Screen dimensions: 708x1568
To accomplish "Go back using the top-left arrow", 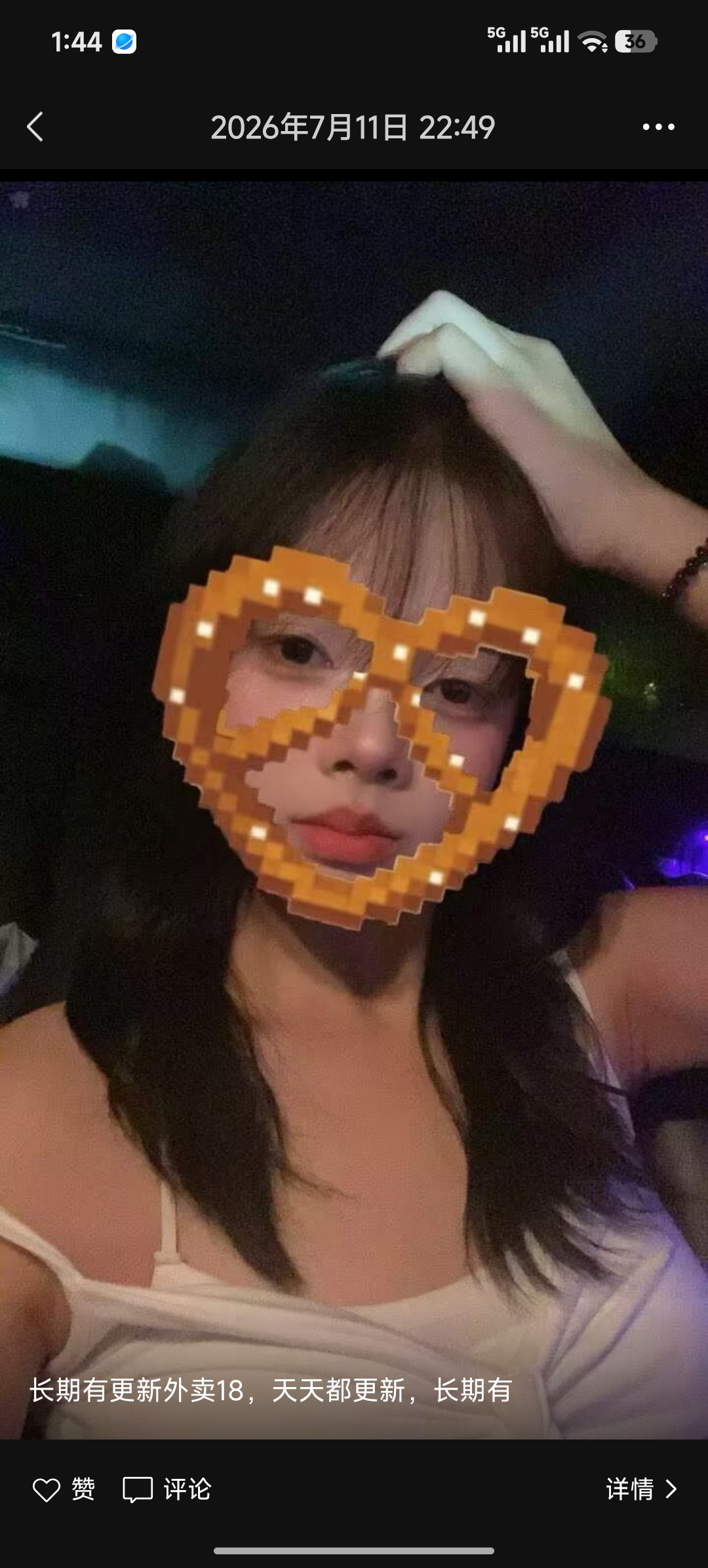I will tap(35, 127).
